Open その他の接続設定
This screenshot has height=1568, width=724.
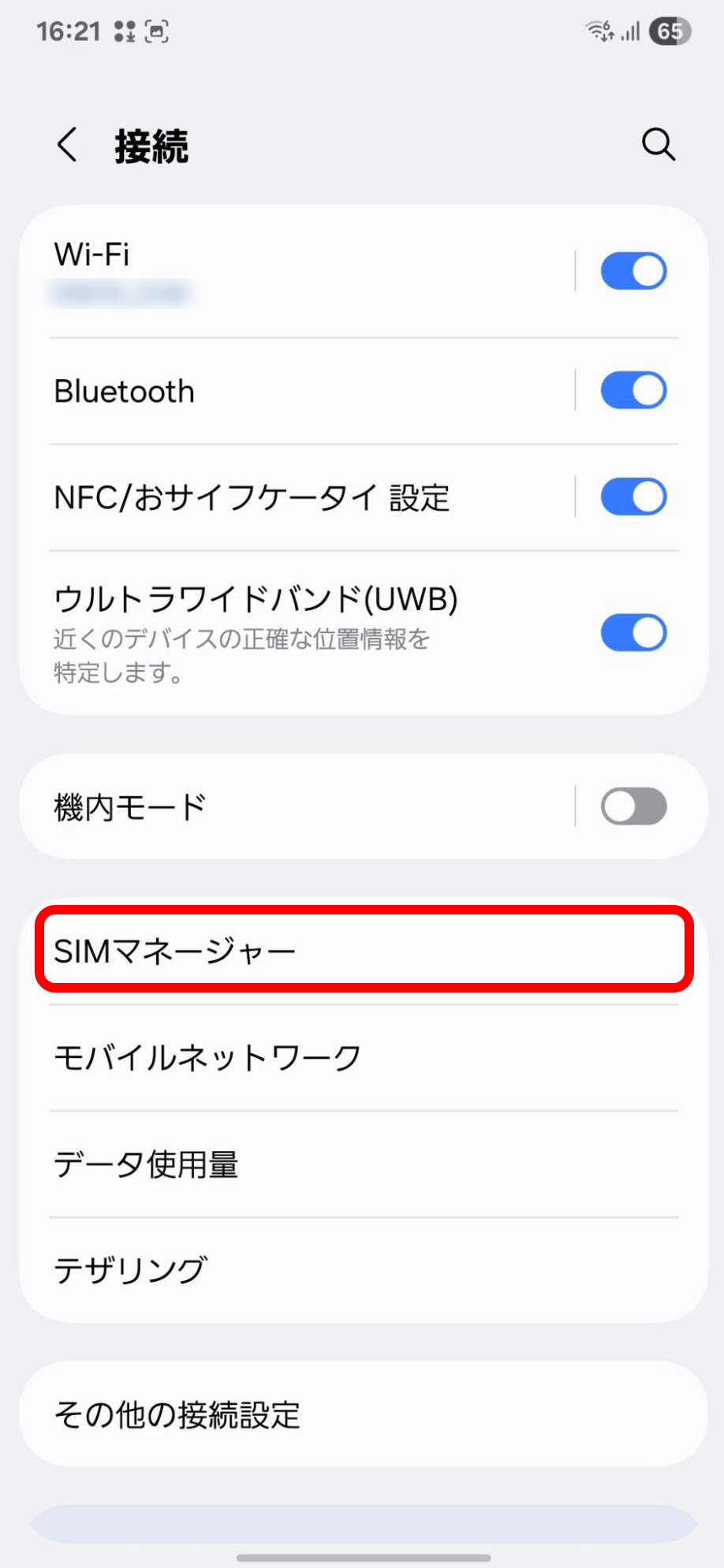[363, 1414]
